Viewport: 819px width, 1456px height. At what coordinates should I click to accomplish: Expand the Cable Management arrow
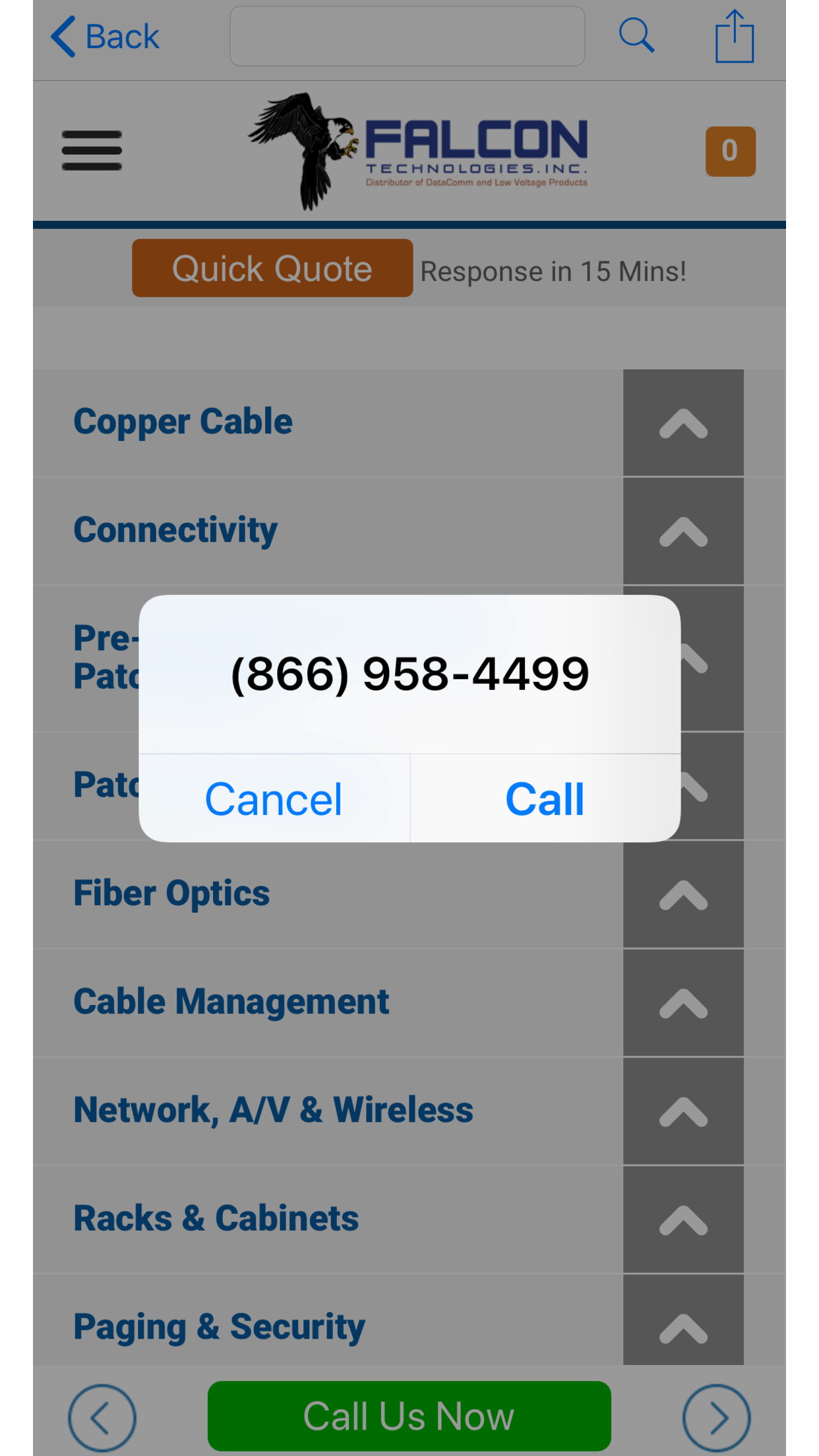click(683, 1003)
